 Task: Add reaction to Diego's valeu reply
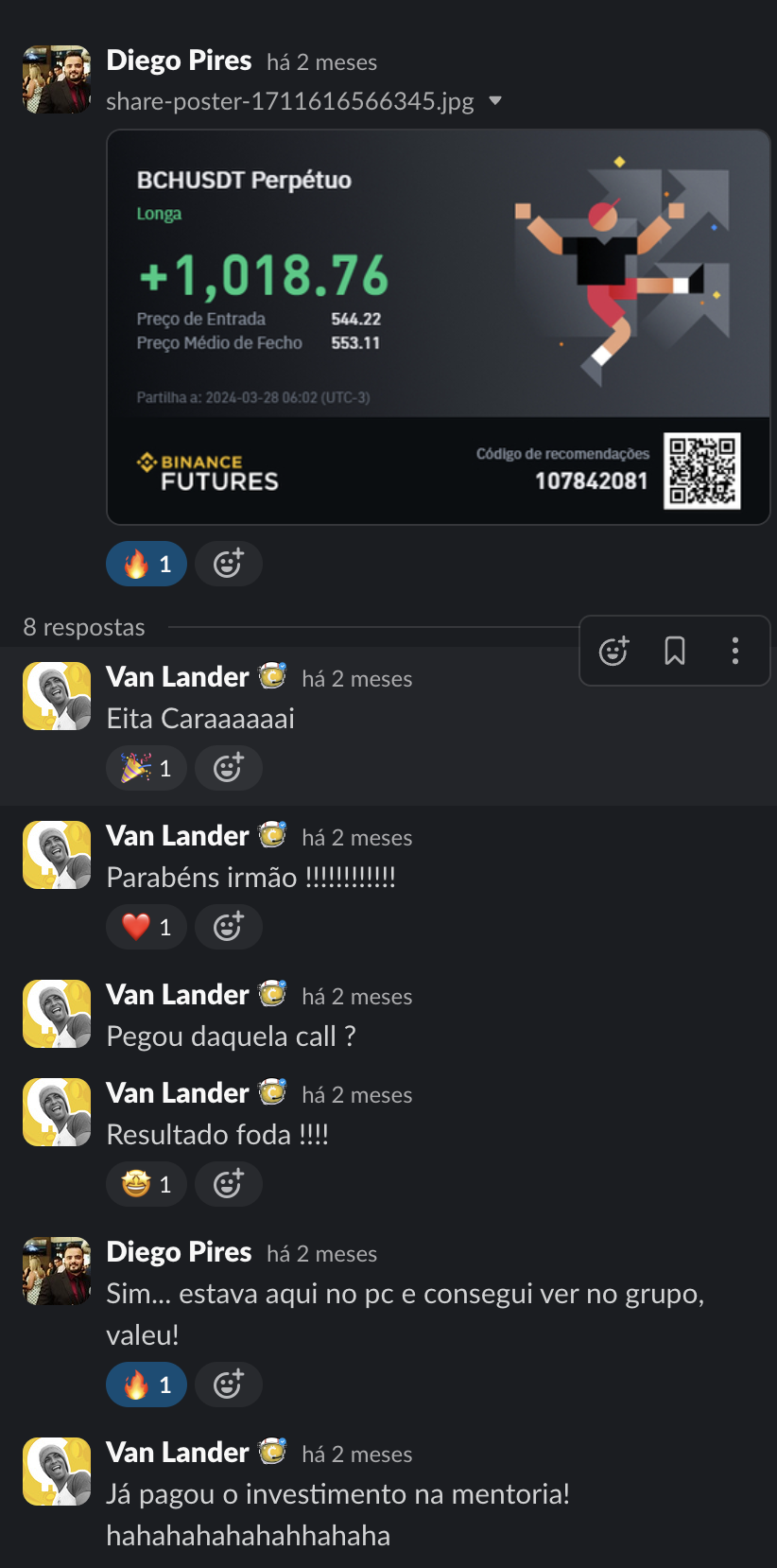229,1385
